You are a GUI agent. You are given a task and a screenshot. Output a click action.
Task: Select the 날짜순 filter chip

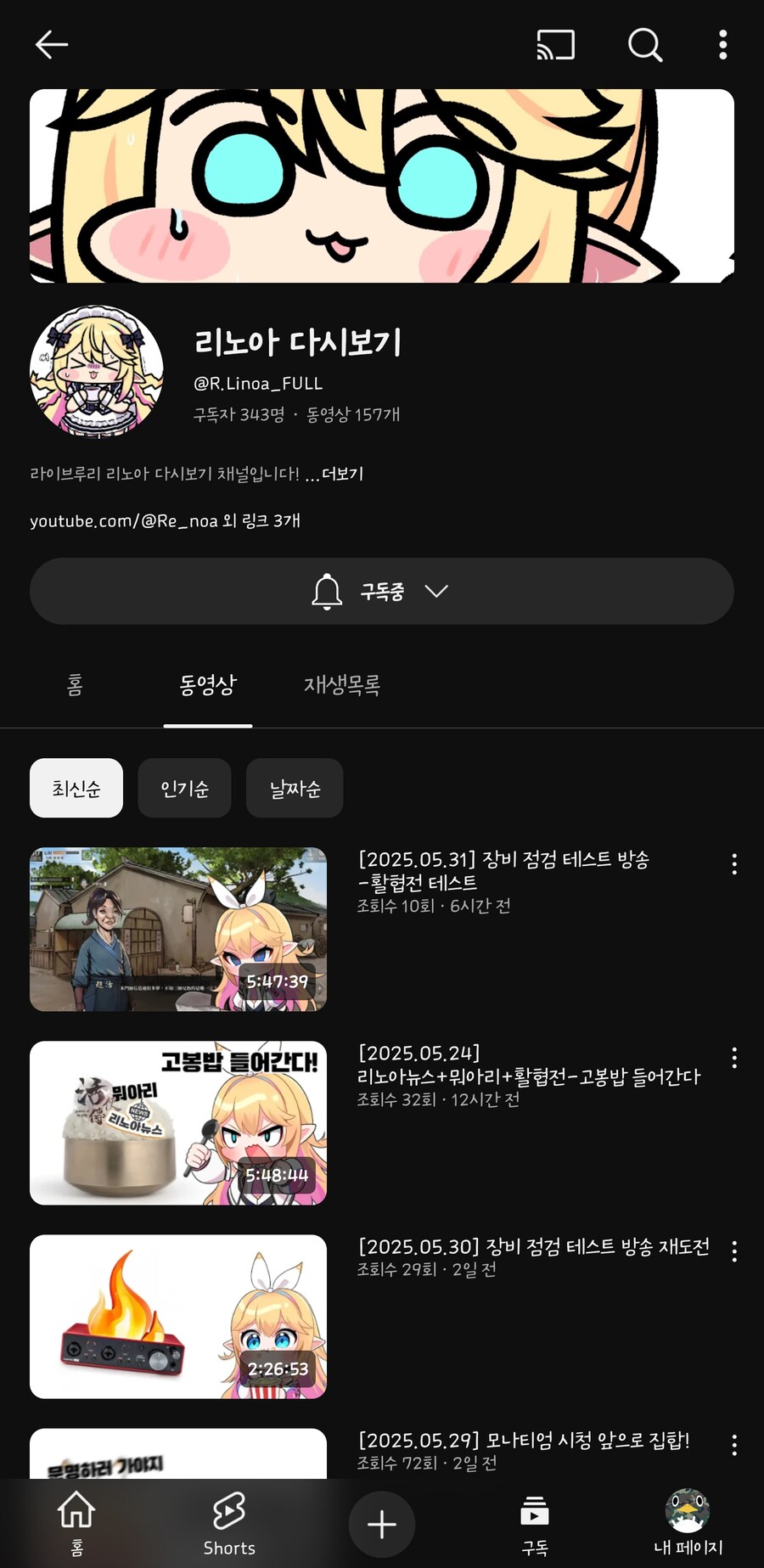[x=295, y=788]
